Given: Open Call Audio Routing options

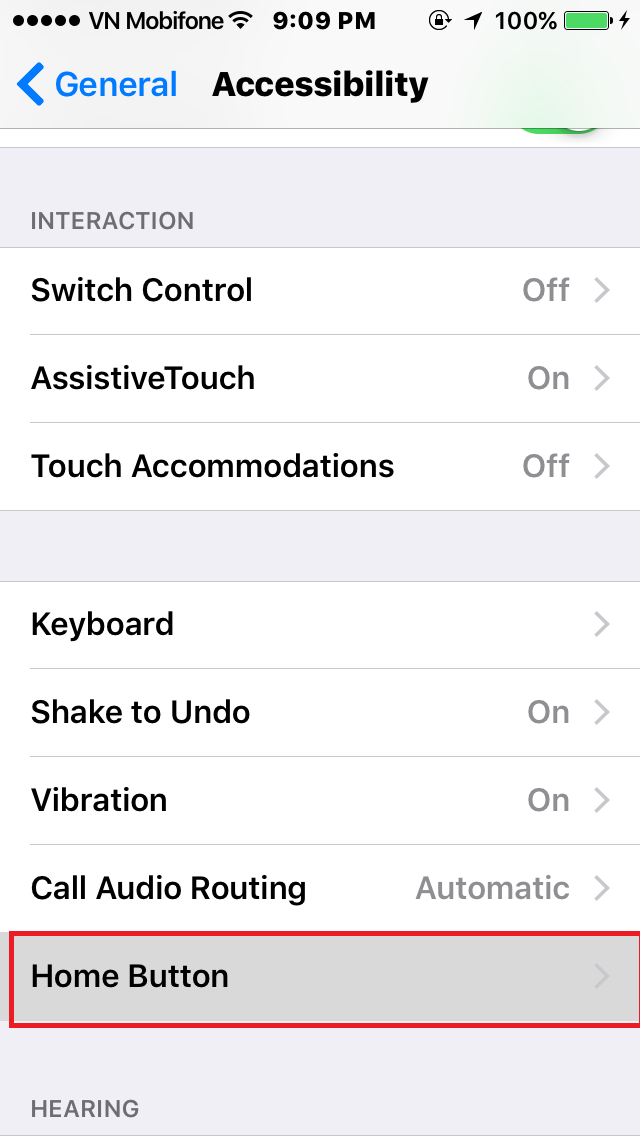Looking at the screenshot, I should tap(320, 889).
